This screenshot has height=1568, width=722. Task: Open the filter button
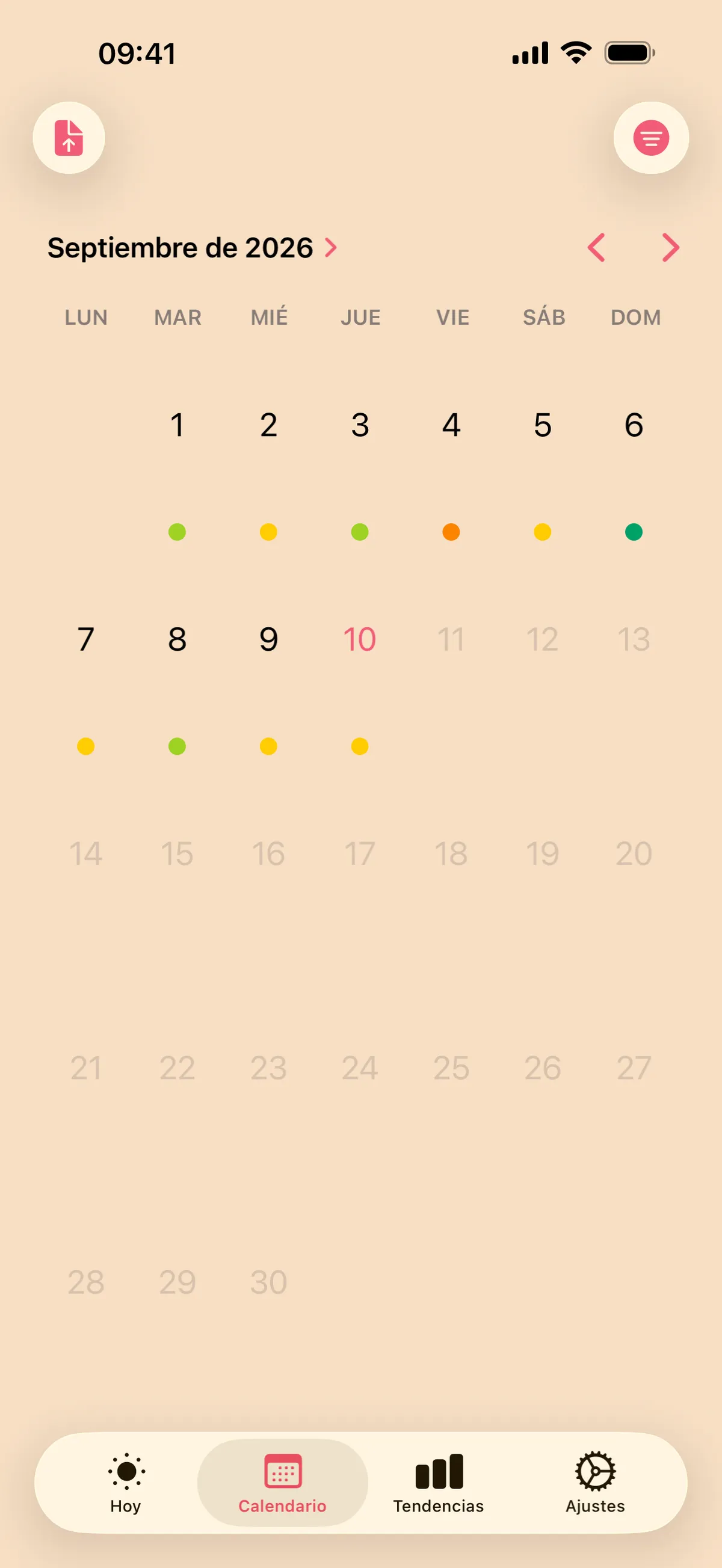651,138
